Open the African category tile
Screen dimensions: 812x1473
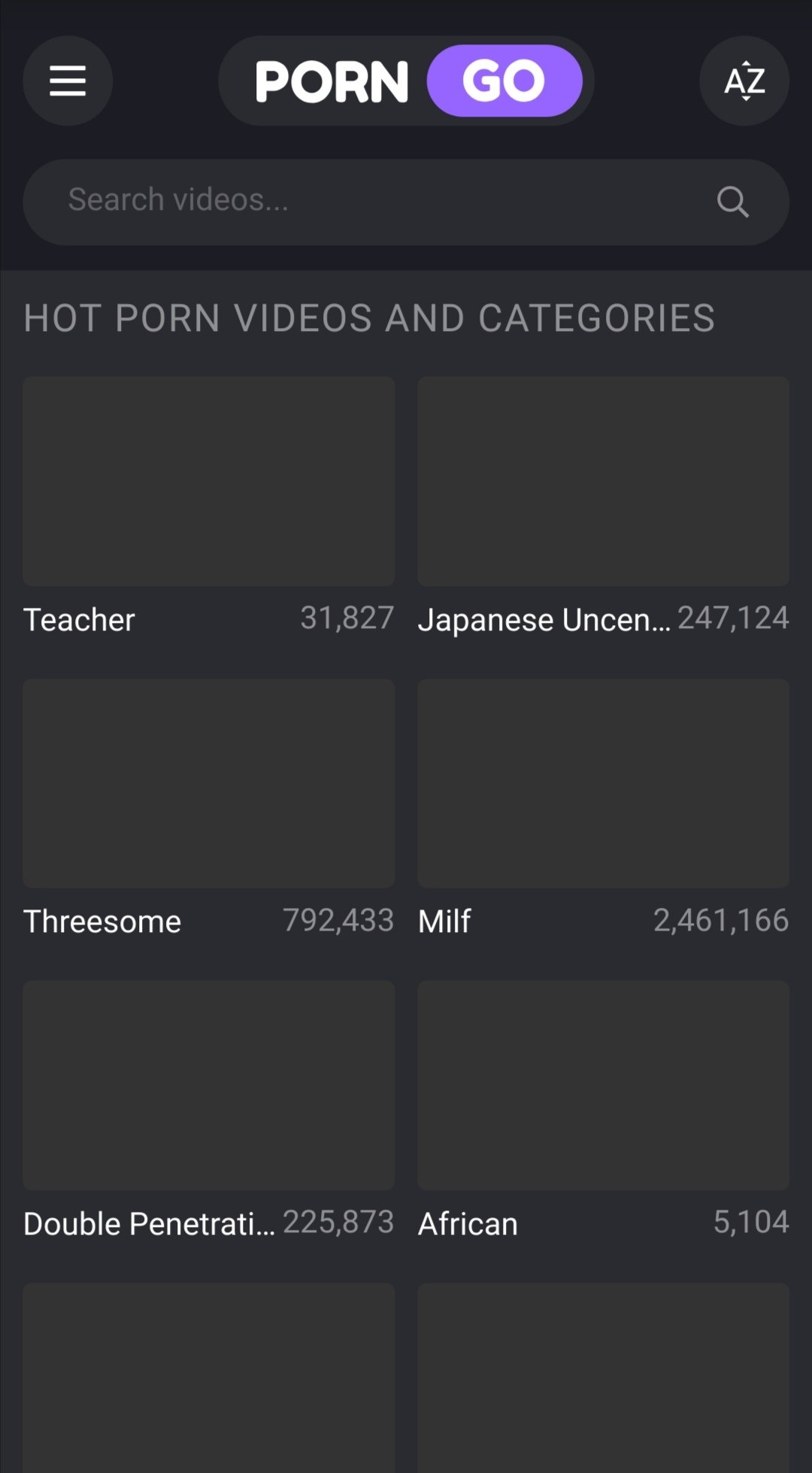click(x=603, y=1085)
